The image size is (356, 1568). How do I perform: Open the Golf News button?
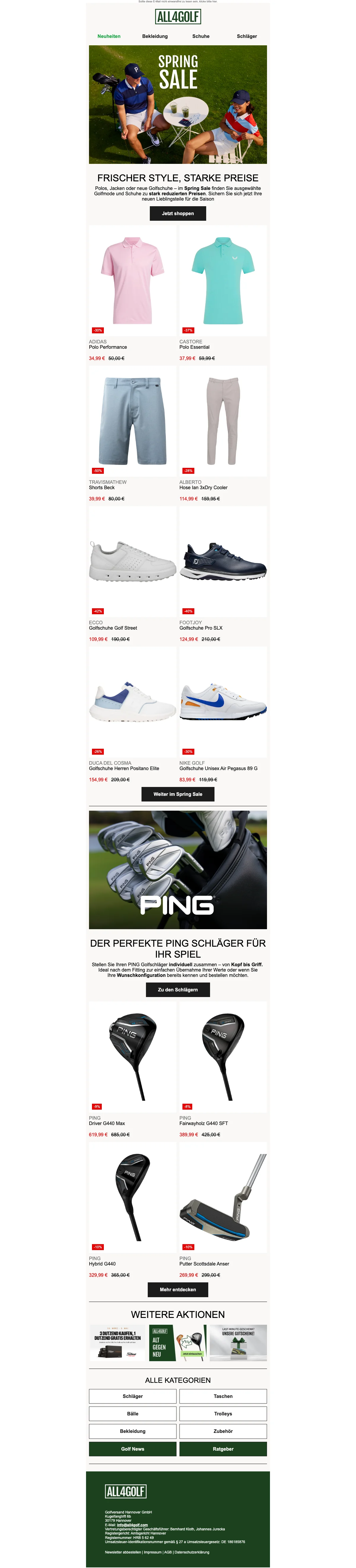(132, 1449)
